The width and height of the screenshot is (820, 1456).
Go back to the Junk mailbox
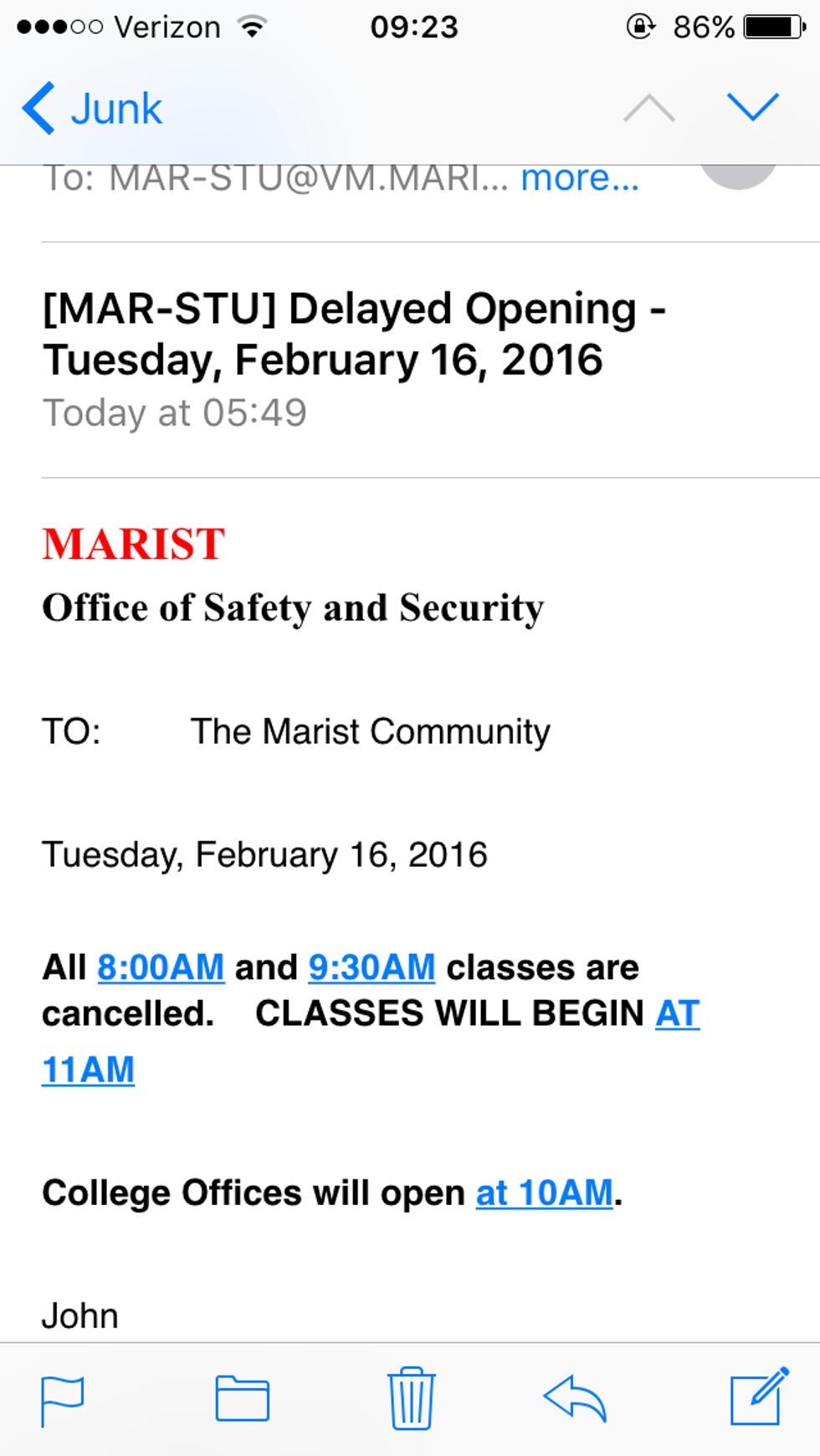[x=92, y=109]
